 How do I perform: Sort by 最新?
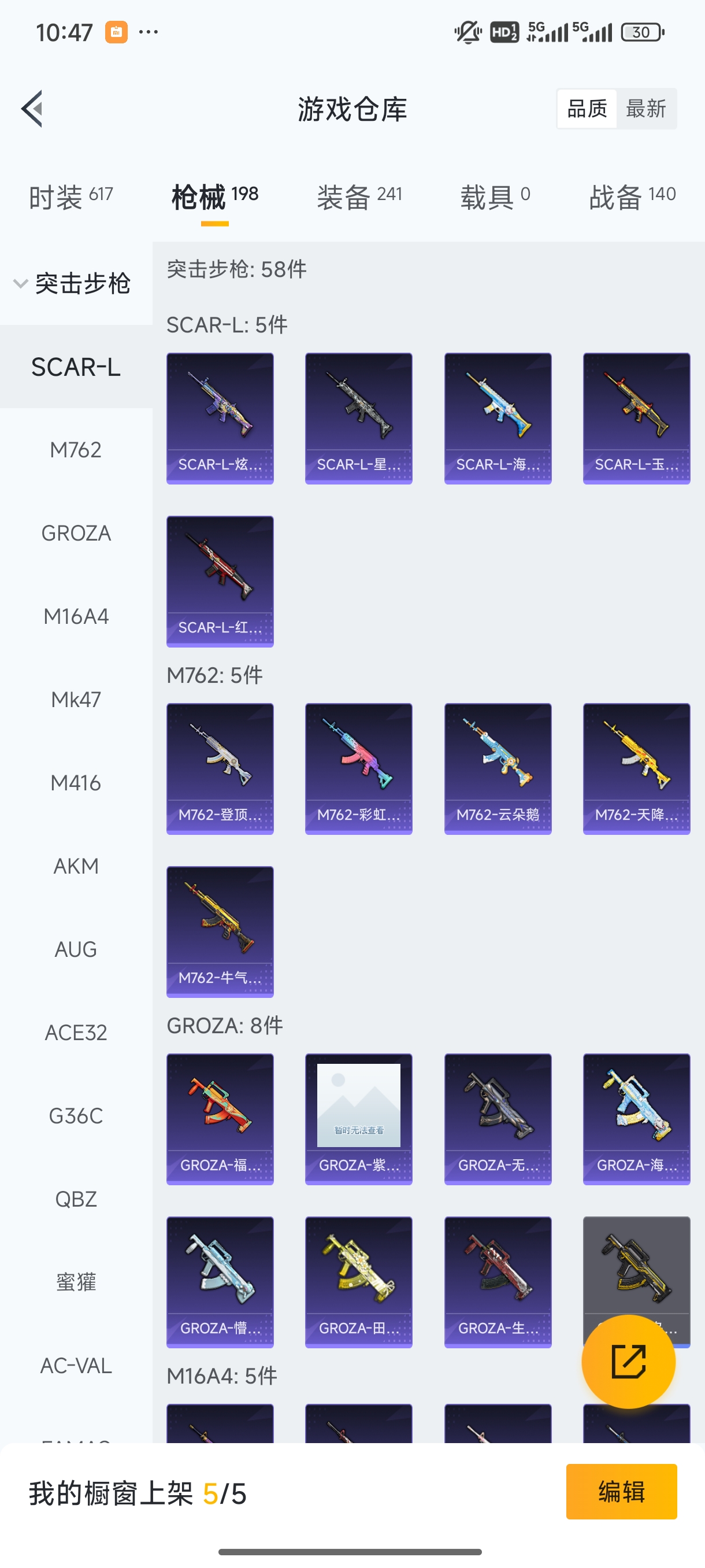tap(645, 109)
